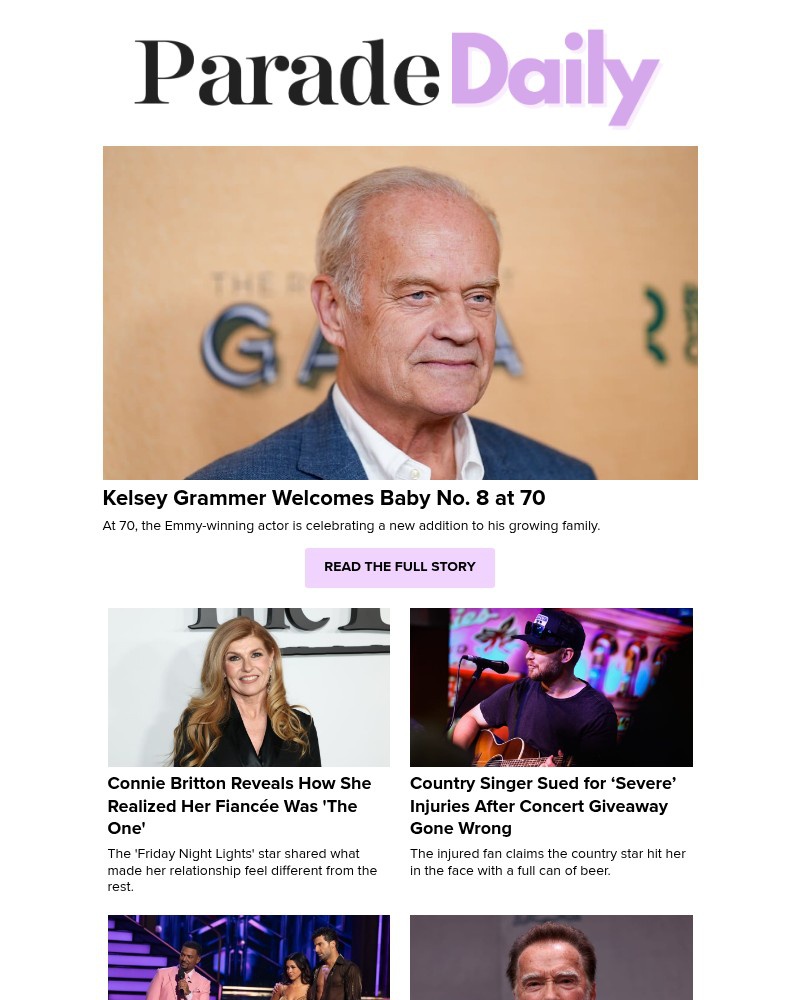Click the READ THE FULL STORY button
800x1000 pixels.
[399, 567]
